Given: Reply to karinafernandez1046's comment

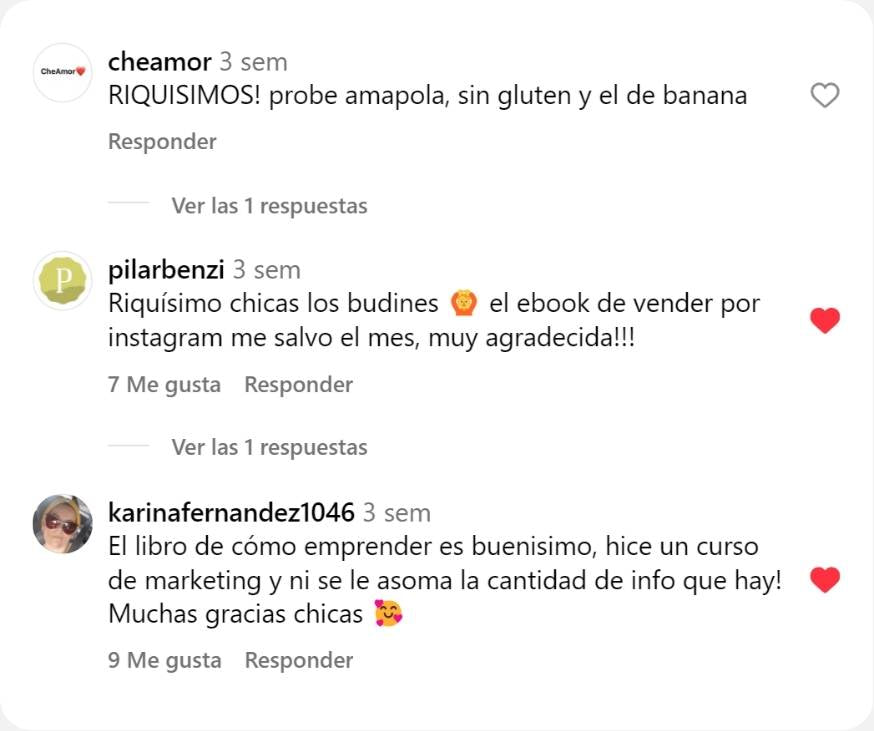Looking at the screenshot, I should click(299, 661).
